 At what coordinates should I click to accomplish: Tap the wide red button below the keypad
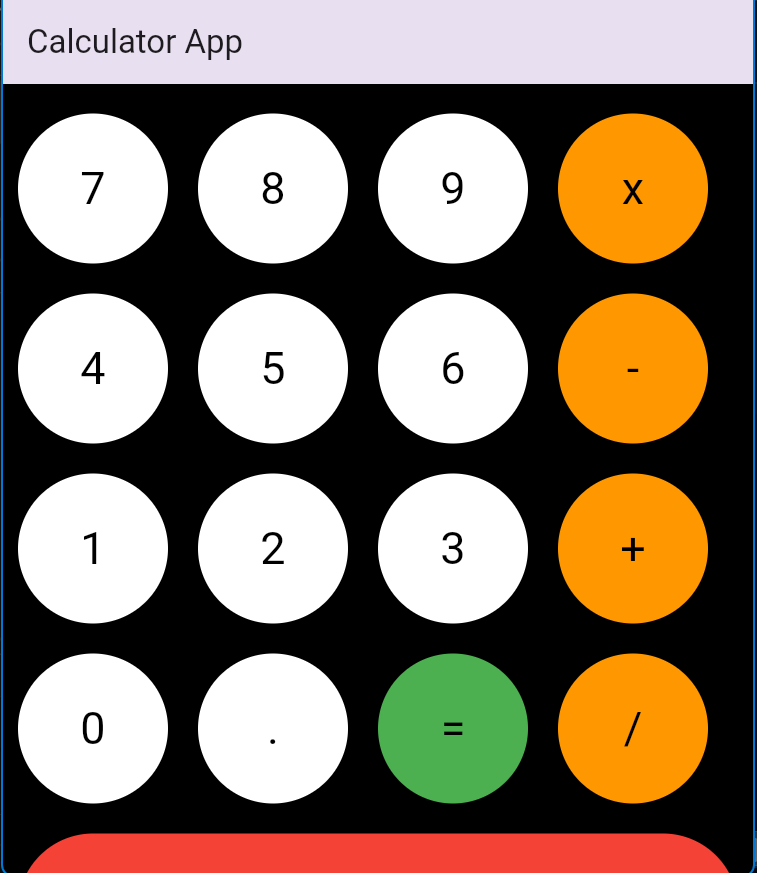pos(378,855)
